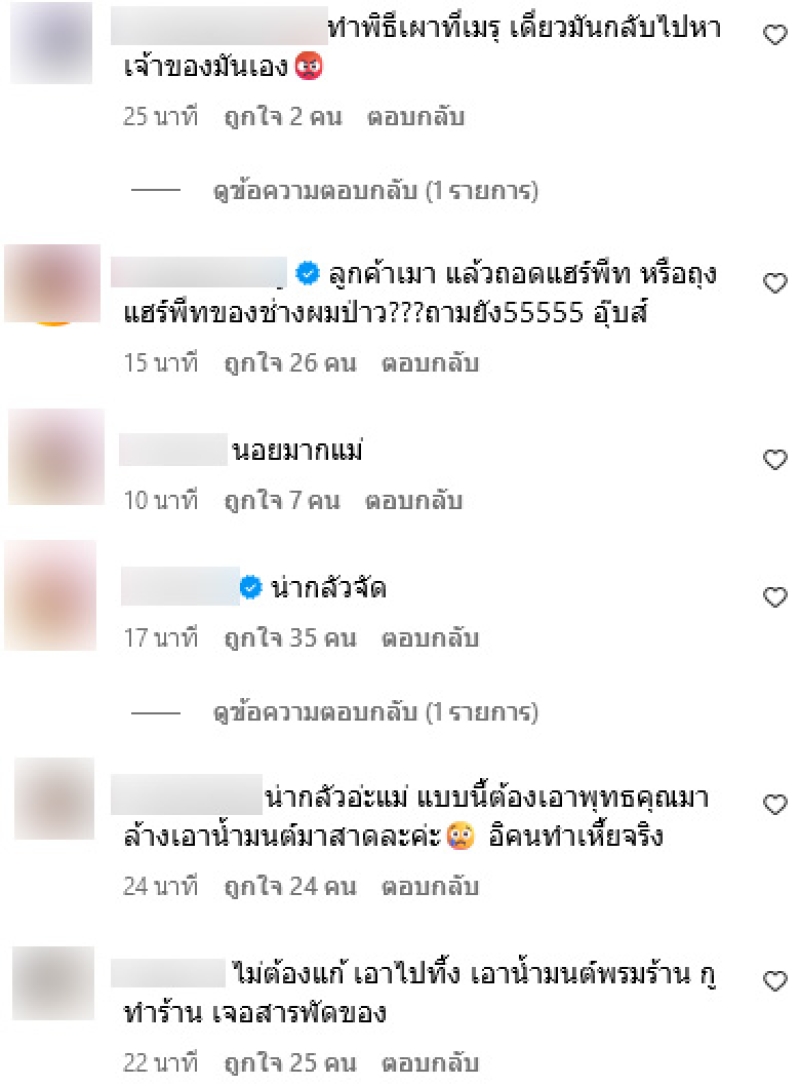Like the comment 'นอยมากแม่'

775,459
